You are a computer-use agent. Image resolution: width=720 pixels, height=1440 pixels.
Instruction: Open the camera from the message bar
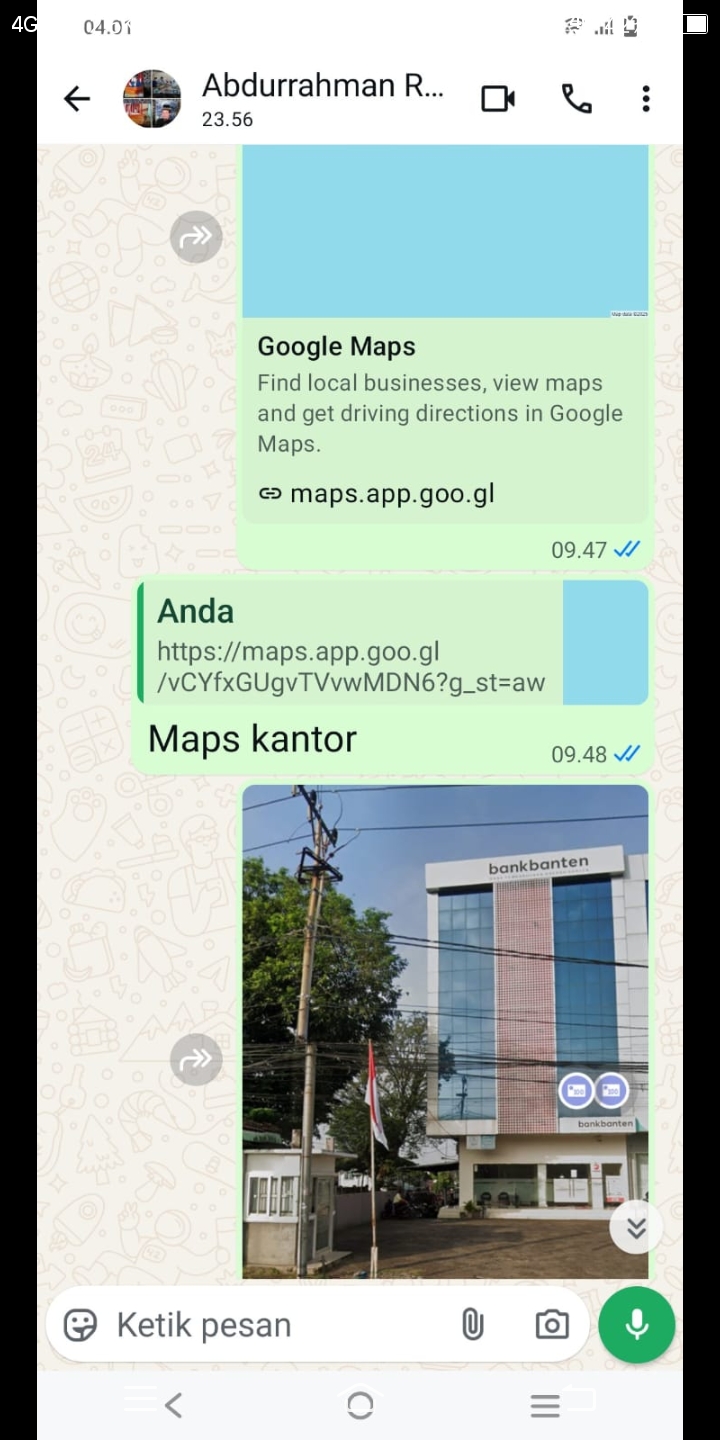click(x=551, y=1325)
